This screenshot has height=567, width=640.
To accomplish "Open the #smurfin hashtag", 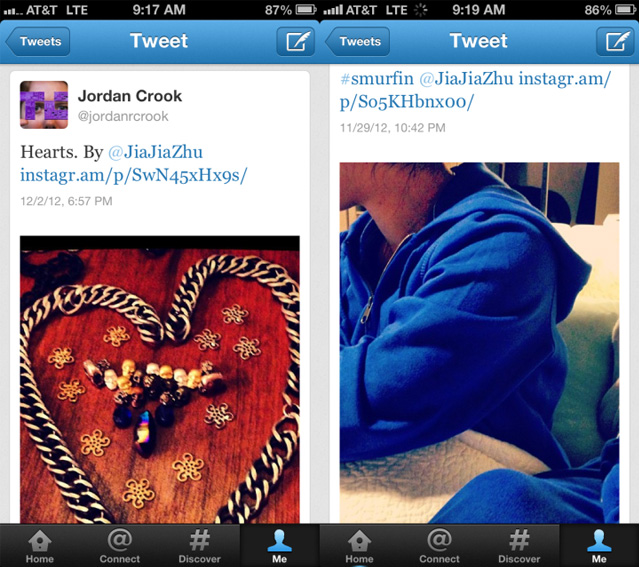I will (375, 79).
